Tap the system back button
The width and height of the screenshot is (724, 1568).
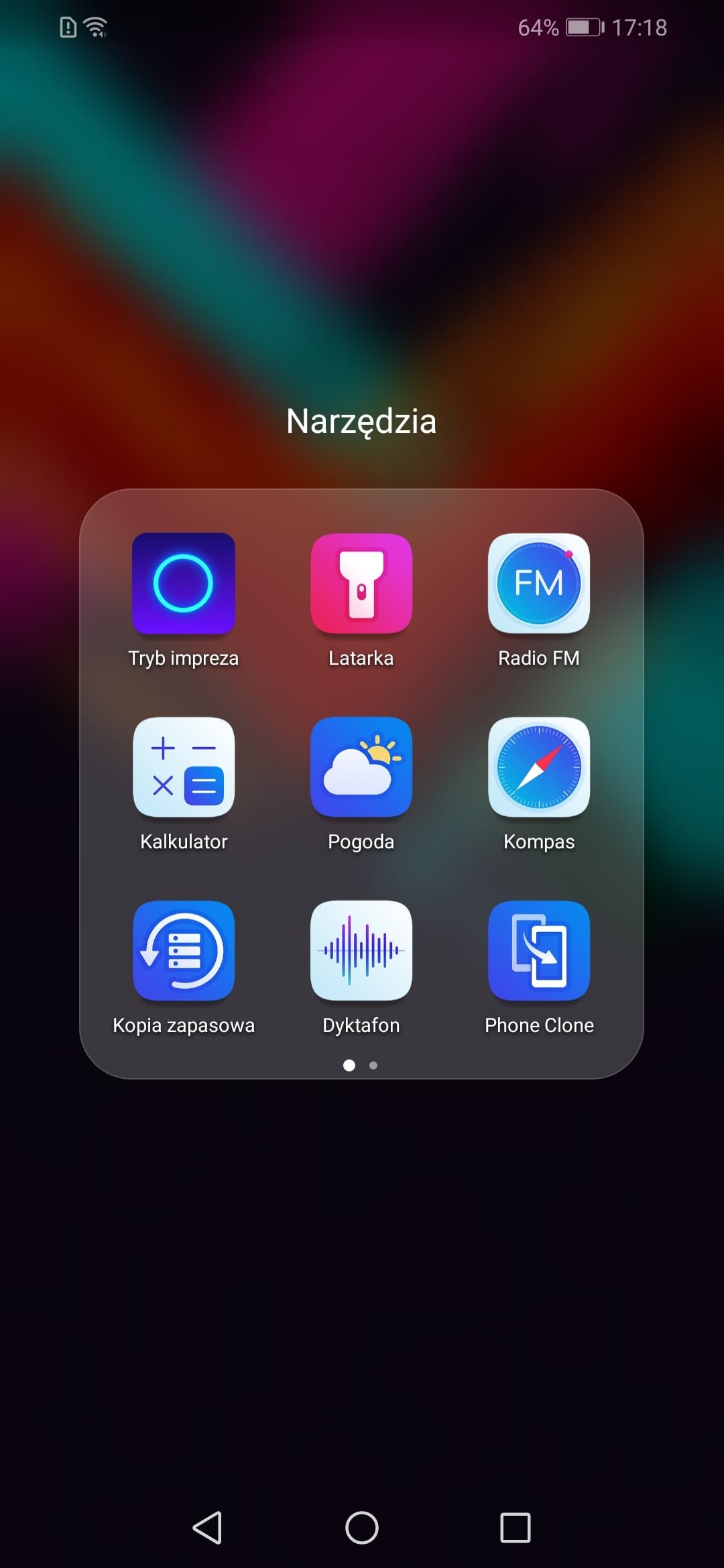(207, 1528)
